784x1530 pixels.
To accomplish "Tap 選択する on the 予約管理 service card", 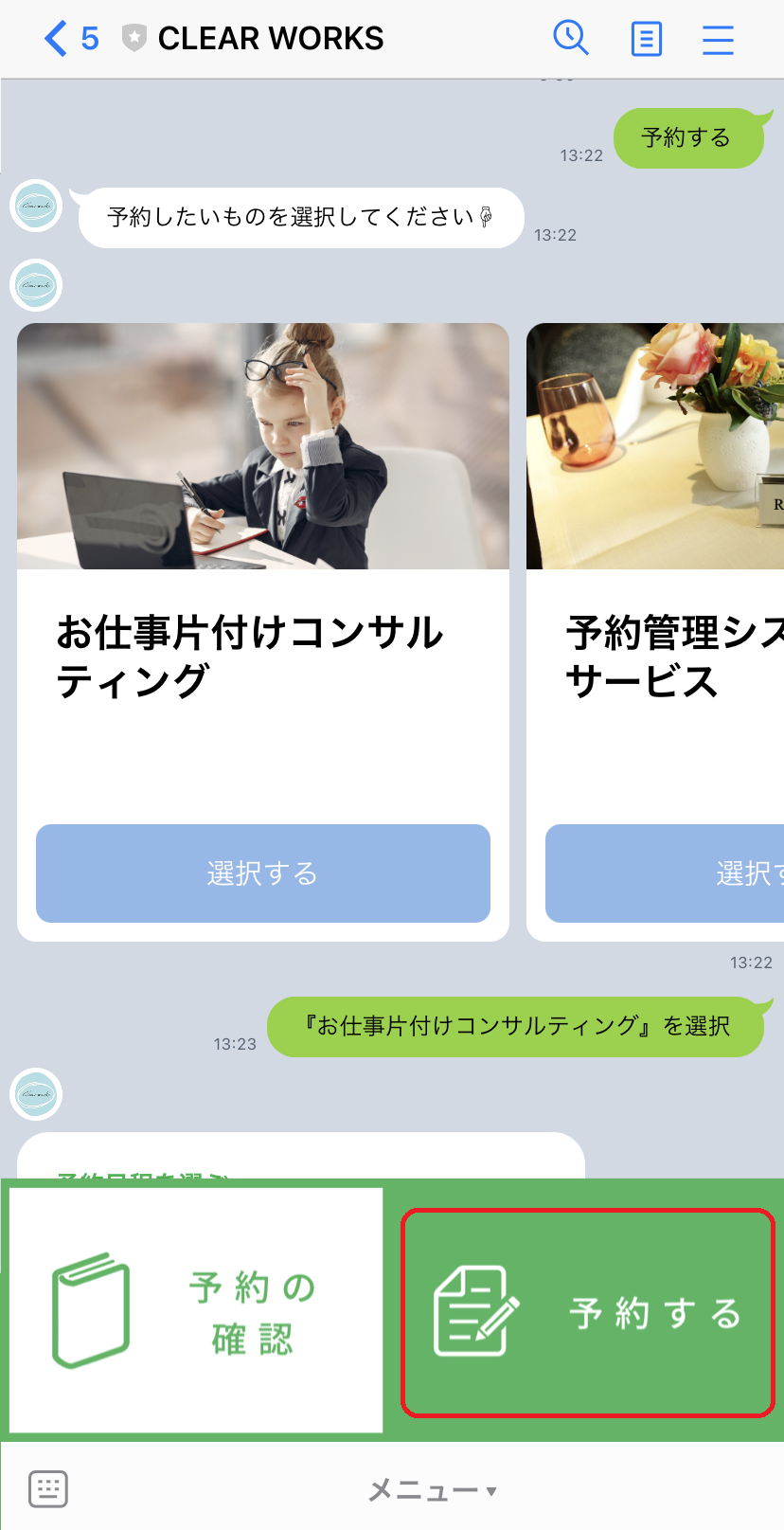I will [x=665, y=873].
